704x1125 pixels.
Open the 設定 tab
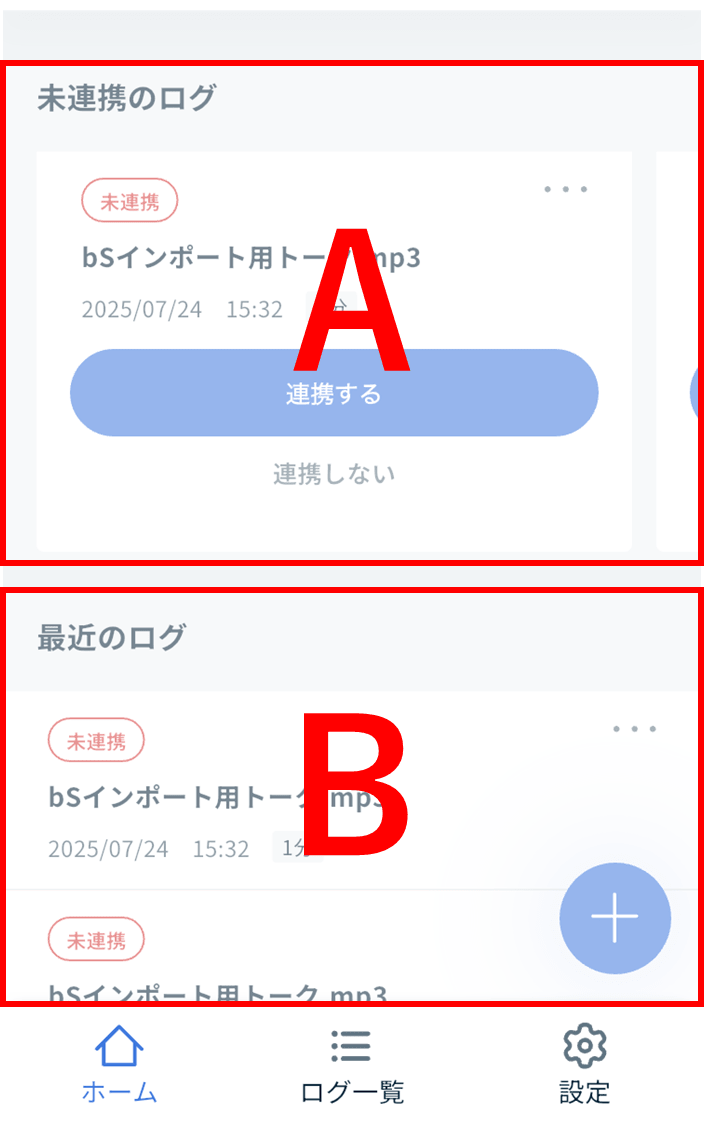pos(585,1064)
